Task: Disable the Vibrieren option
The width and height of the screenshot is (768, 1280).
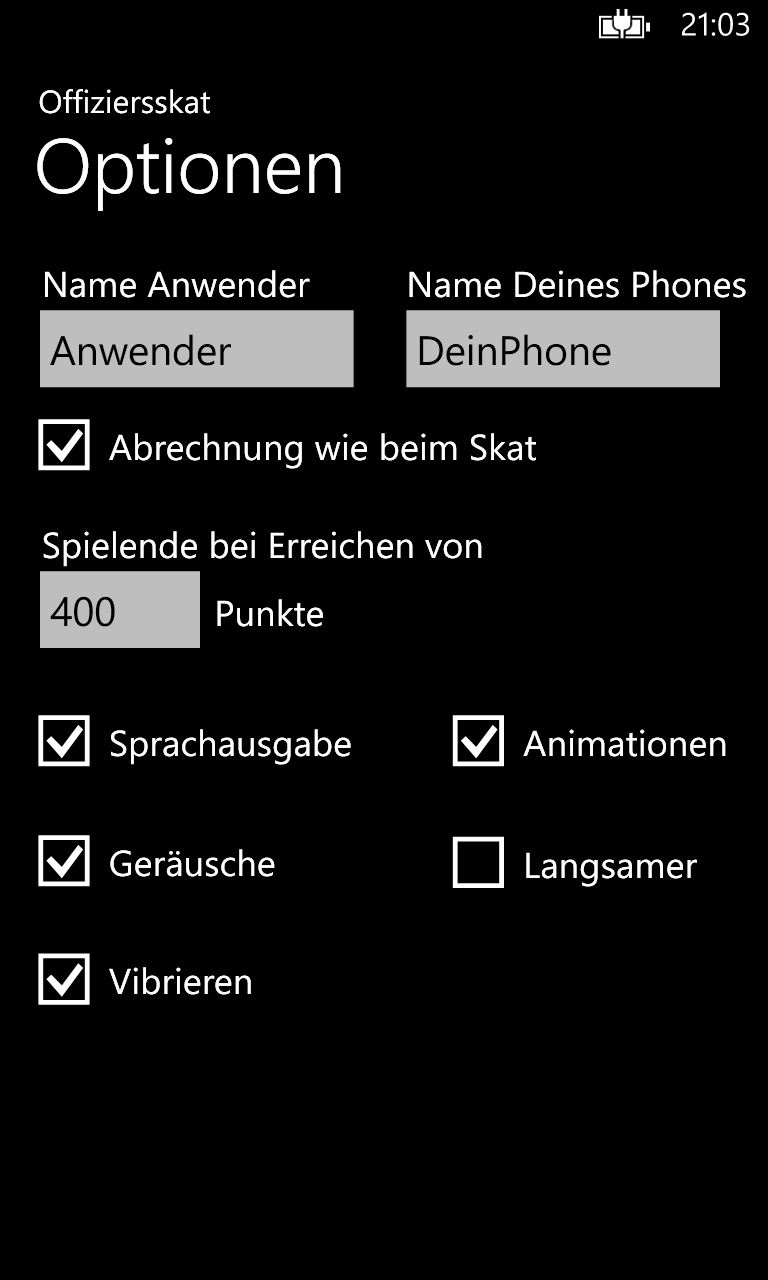Action: 64,982
